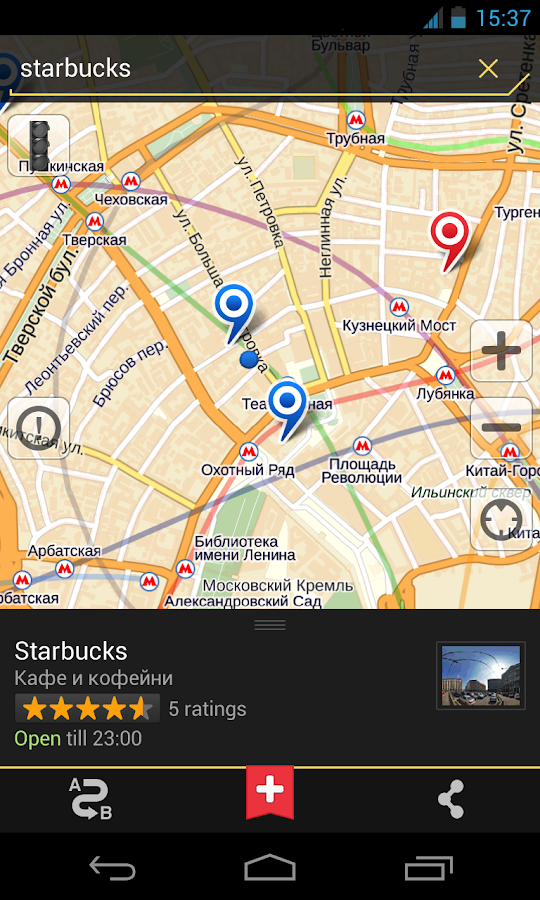Screen dimensions: 540x900
Task: Edit the starbucks search field
Action: [241, 69]
